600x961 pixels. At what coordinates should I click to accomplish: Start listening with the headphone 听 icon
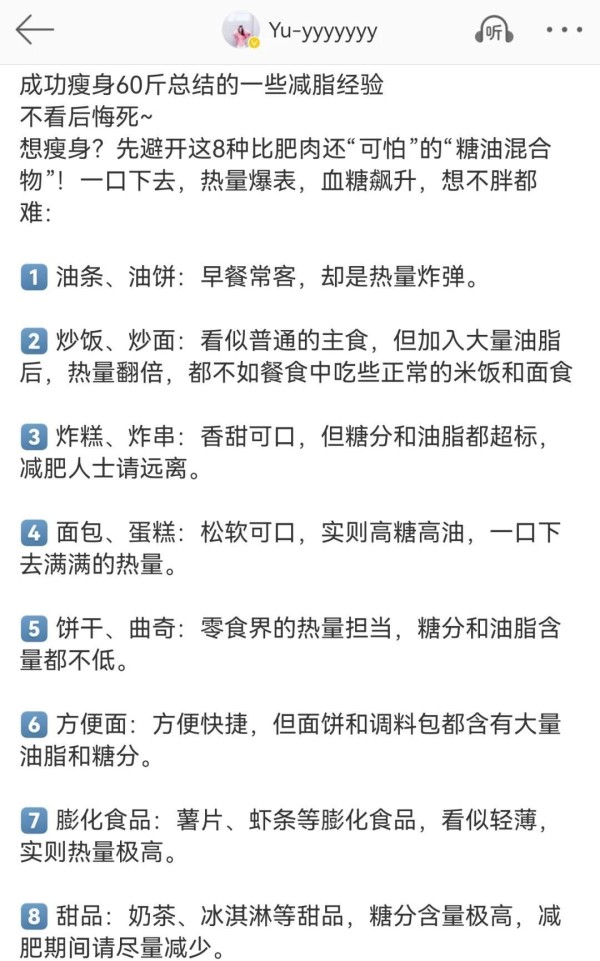494,29
